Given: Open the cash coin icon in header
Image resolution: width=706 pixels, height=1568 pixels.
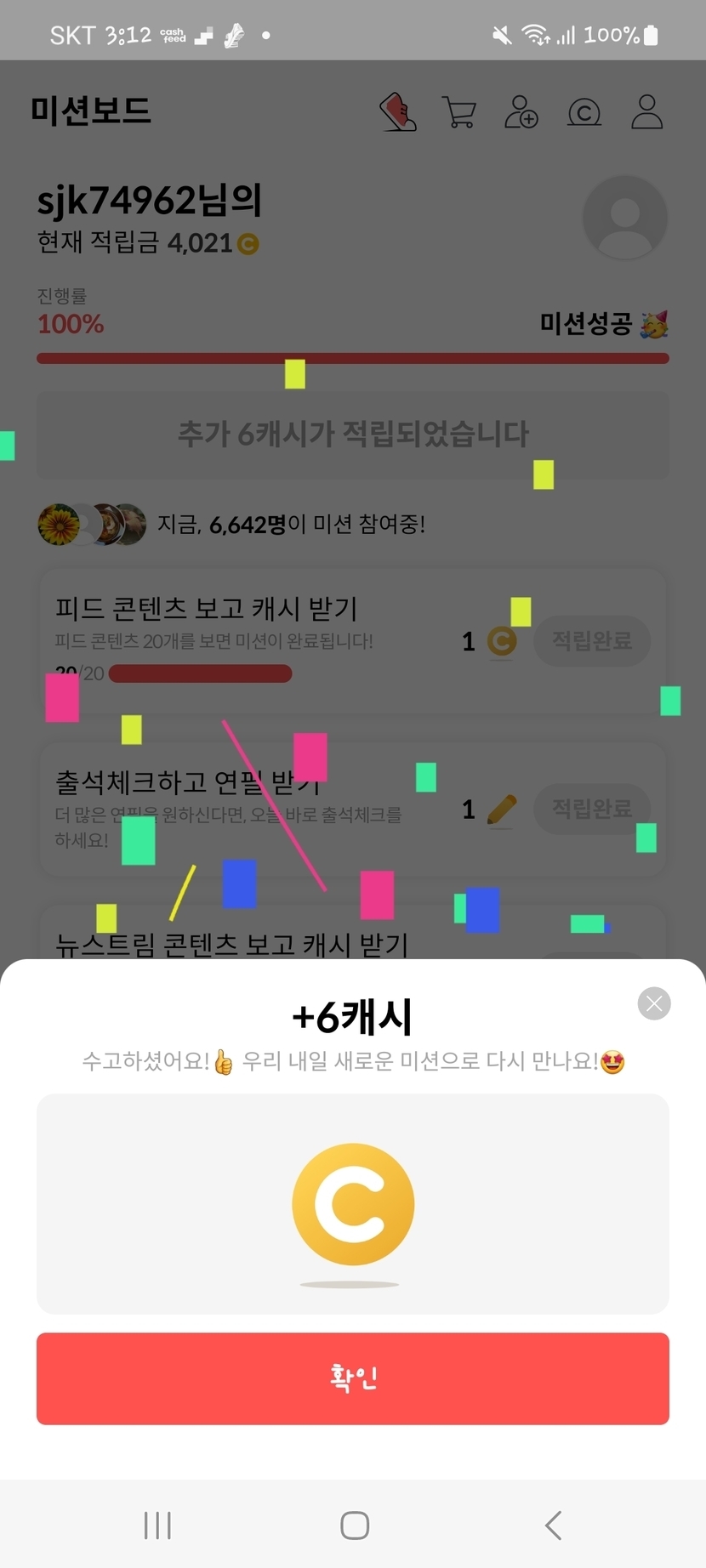Looking at the screenshot, I should 584,112.
